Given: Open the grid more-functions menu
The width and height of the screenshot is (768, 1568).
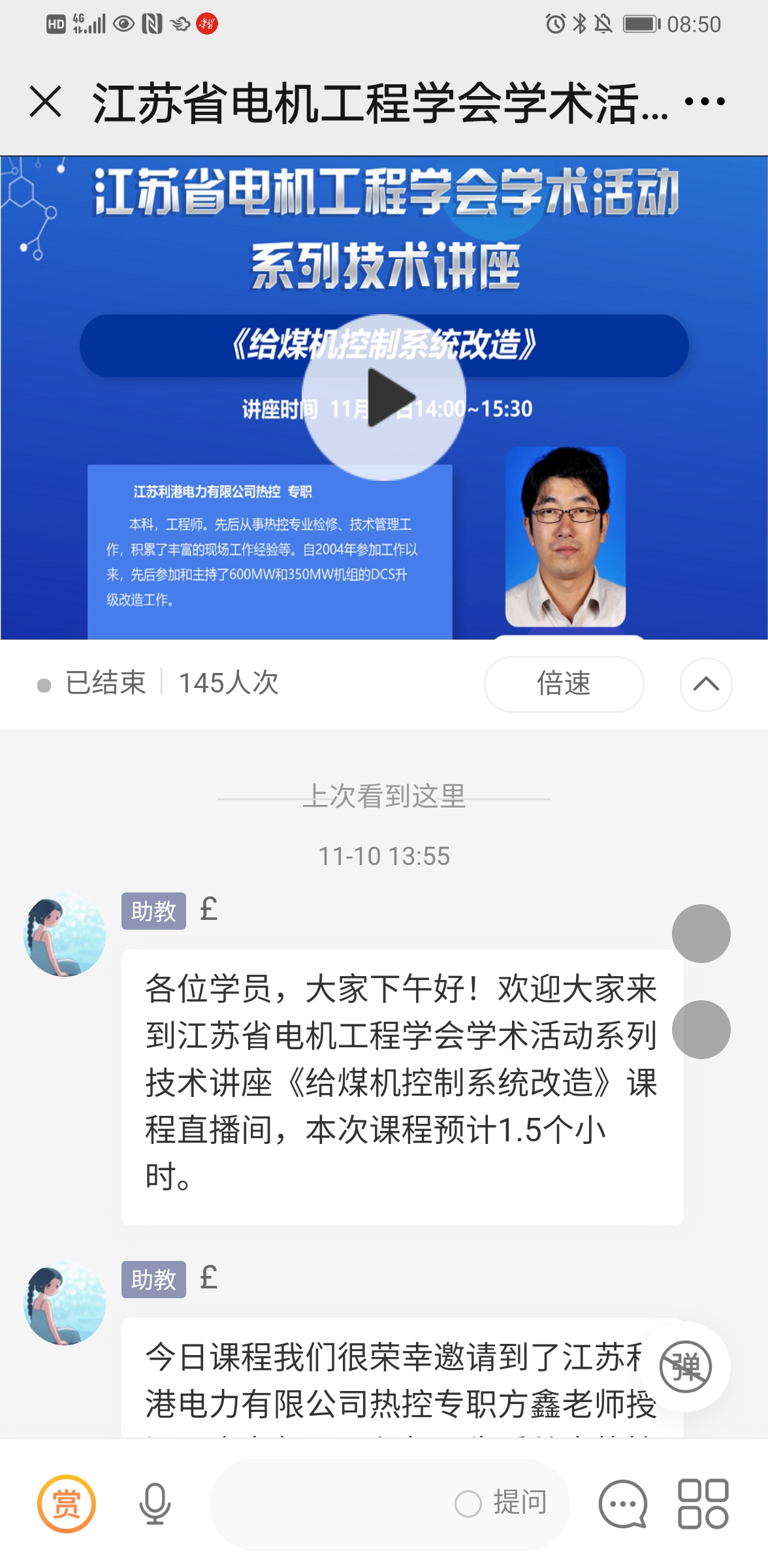Looking at the screenshot, I should 703,1503.
